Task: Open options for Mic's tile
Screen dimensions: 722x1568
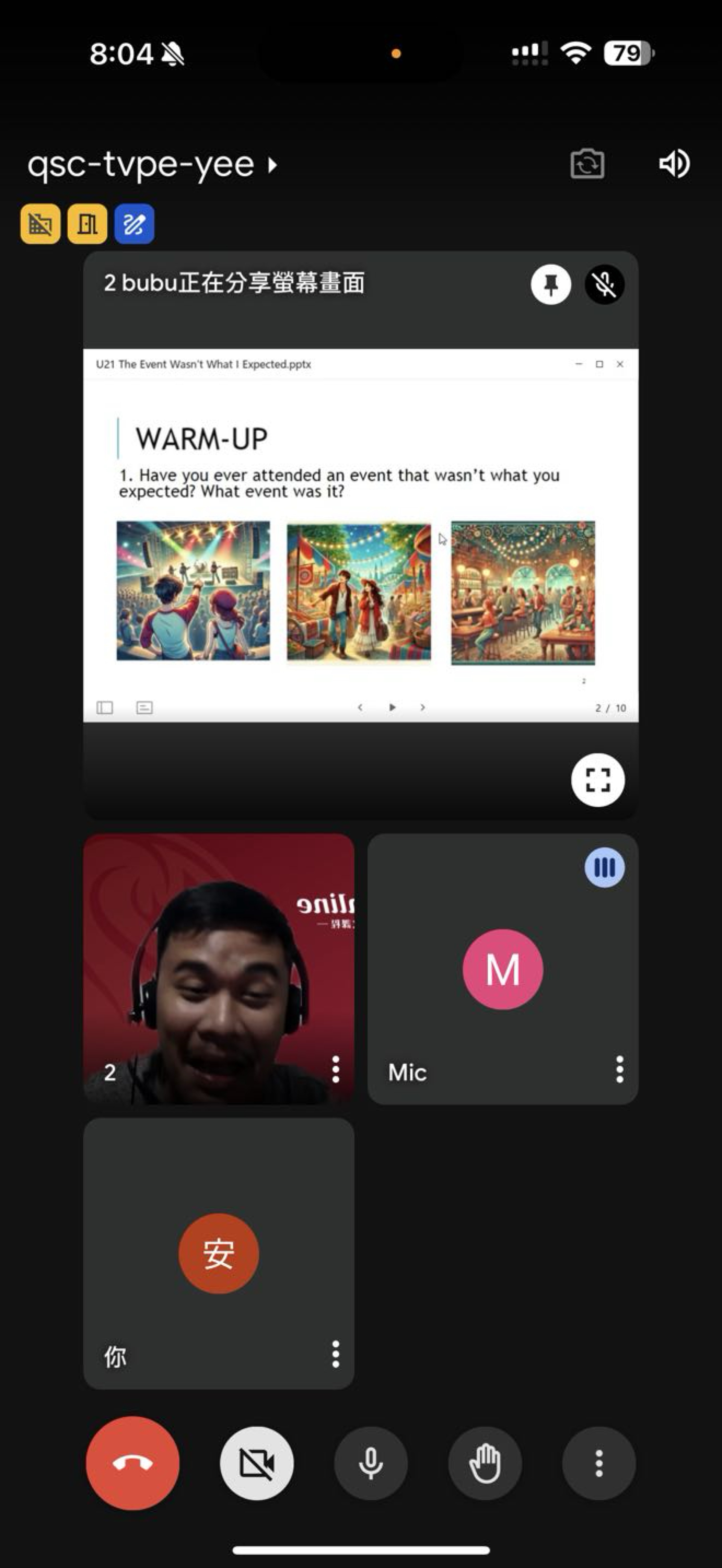Action: tap(619, 1070)
